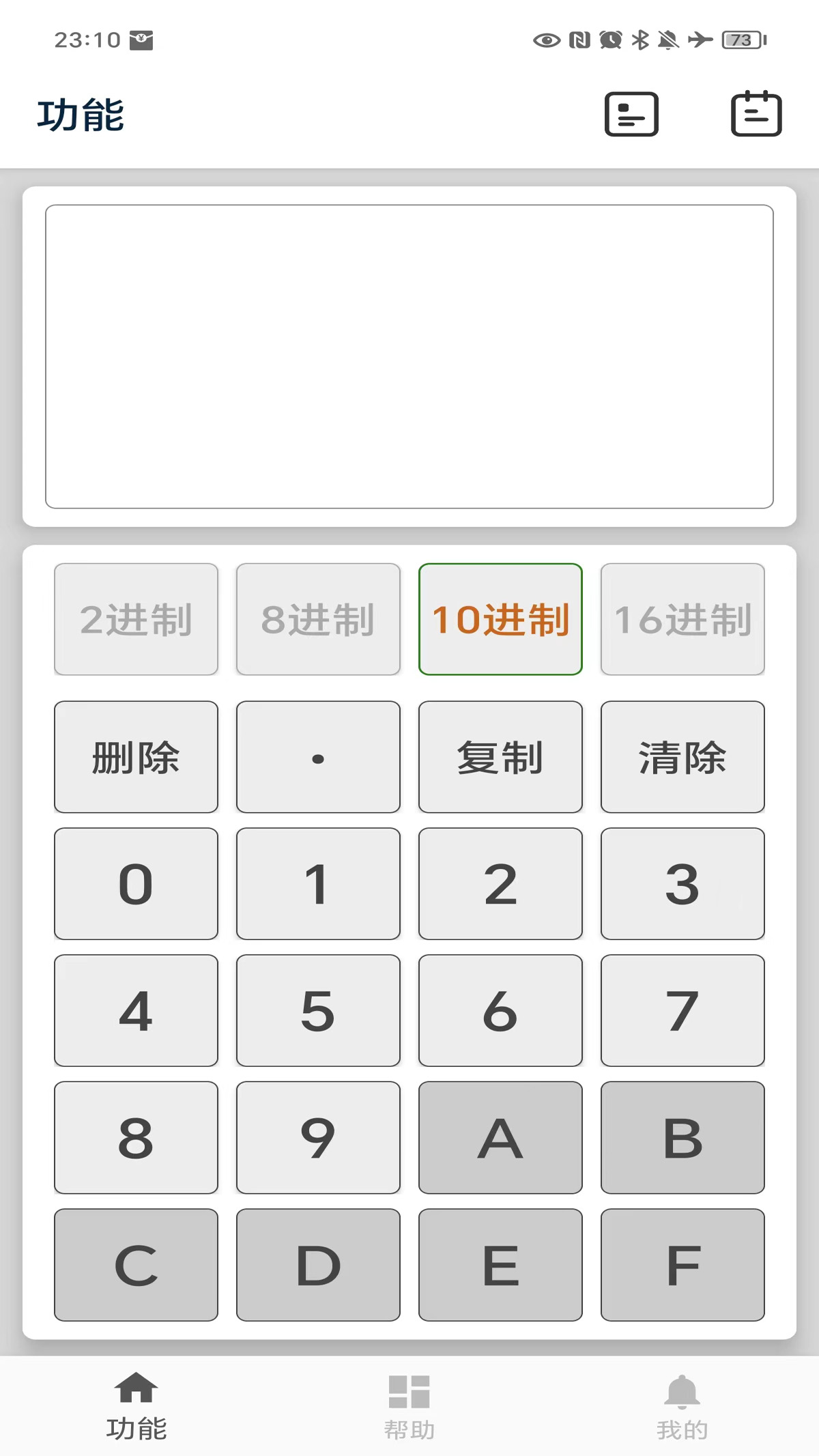Image resolution: width=819 pixels, height=1456 pixels.
Task: Tap the 9 key
Action: pos(318,1138)
